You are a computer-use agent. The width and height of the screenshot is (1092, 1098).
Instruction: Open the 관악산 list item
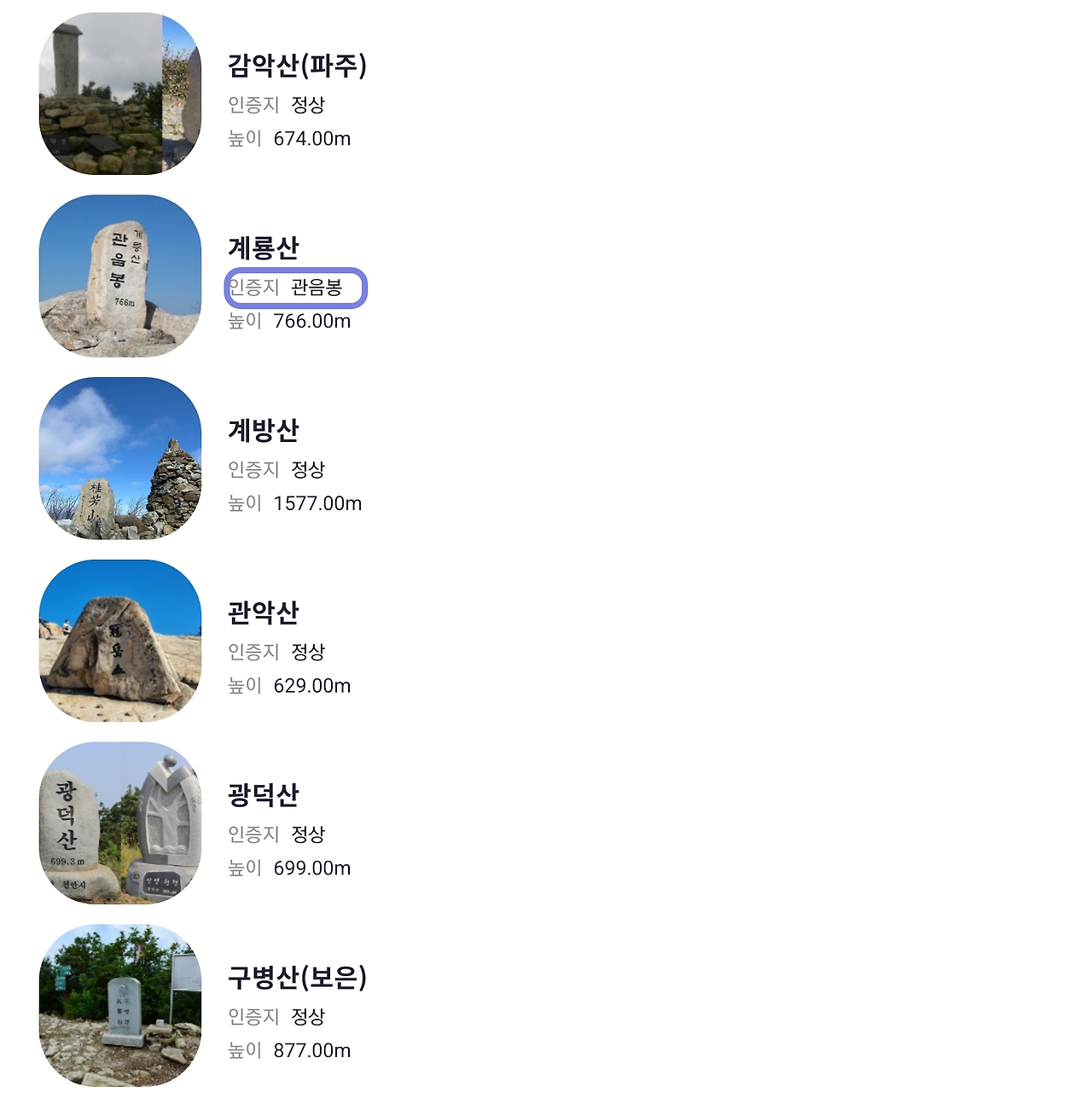pos(263,613)
